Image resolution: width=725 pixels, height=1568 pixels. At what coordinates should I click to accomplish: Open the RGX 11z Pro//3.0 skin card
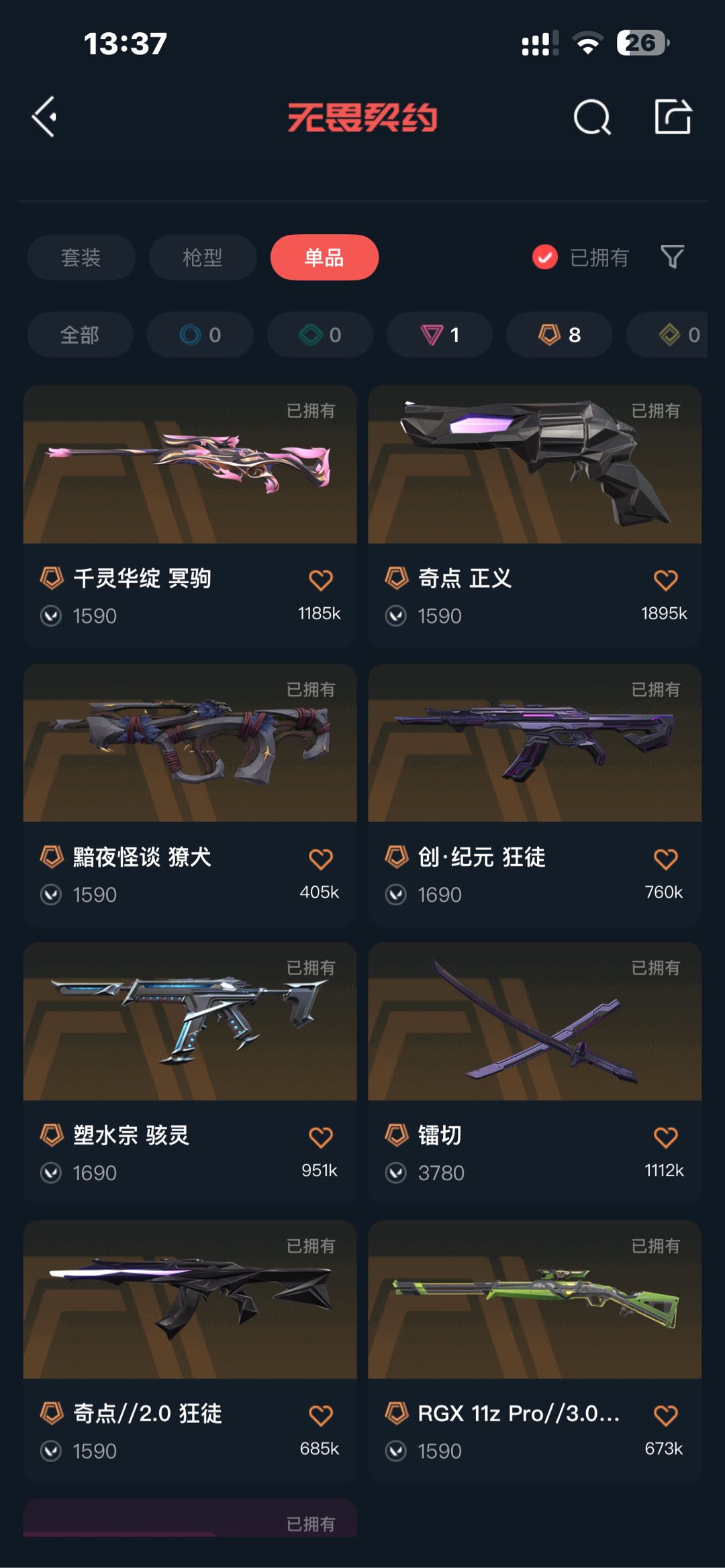pyautogui.click(x=535, y=1351)
